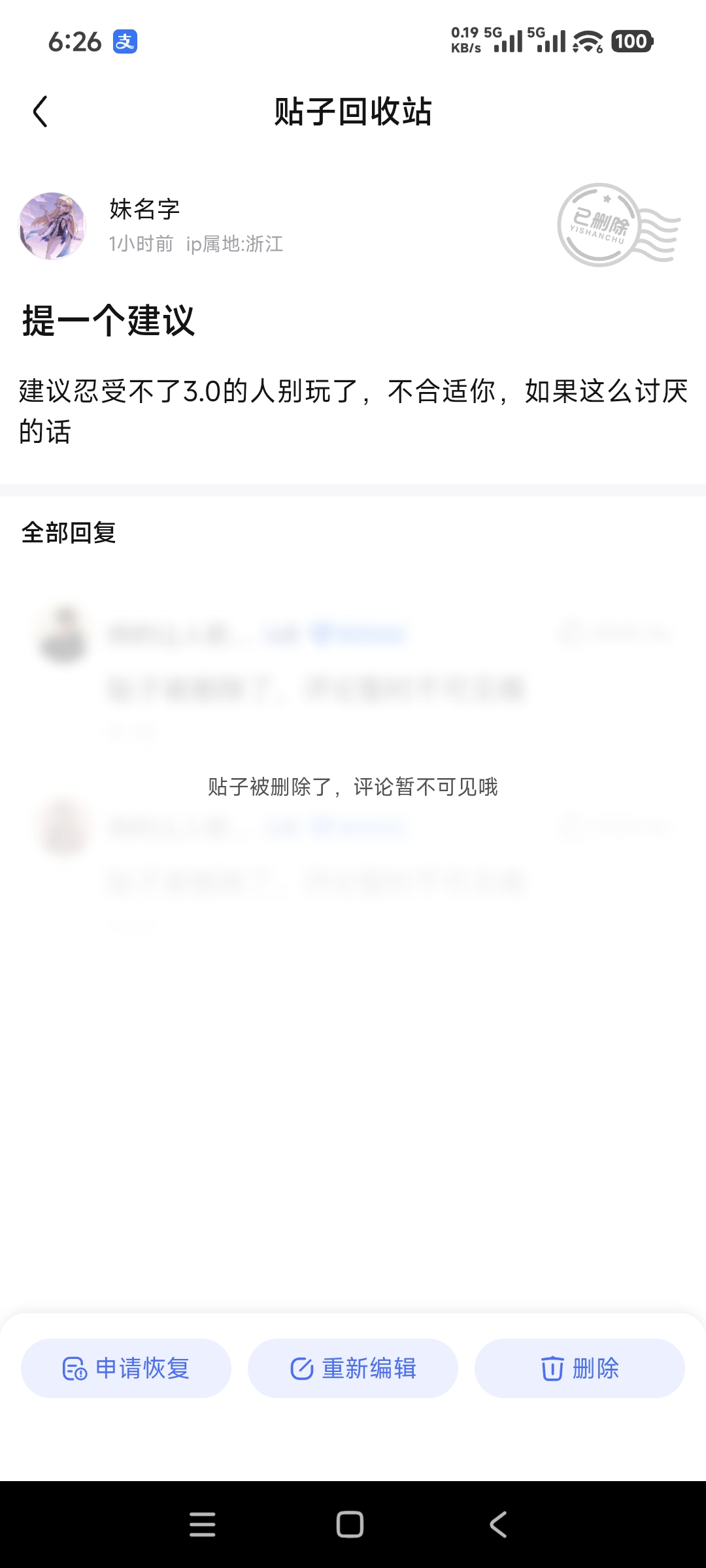Image resolution: width=706 pixels, height=1568 pixels.
Task: Tap the system home button
Action: [350, 1524]
